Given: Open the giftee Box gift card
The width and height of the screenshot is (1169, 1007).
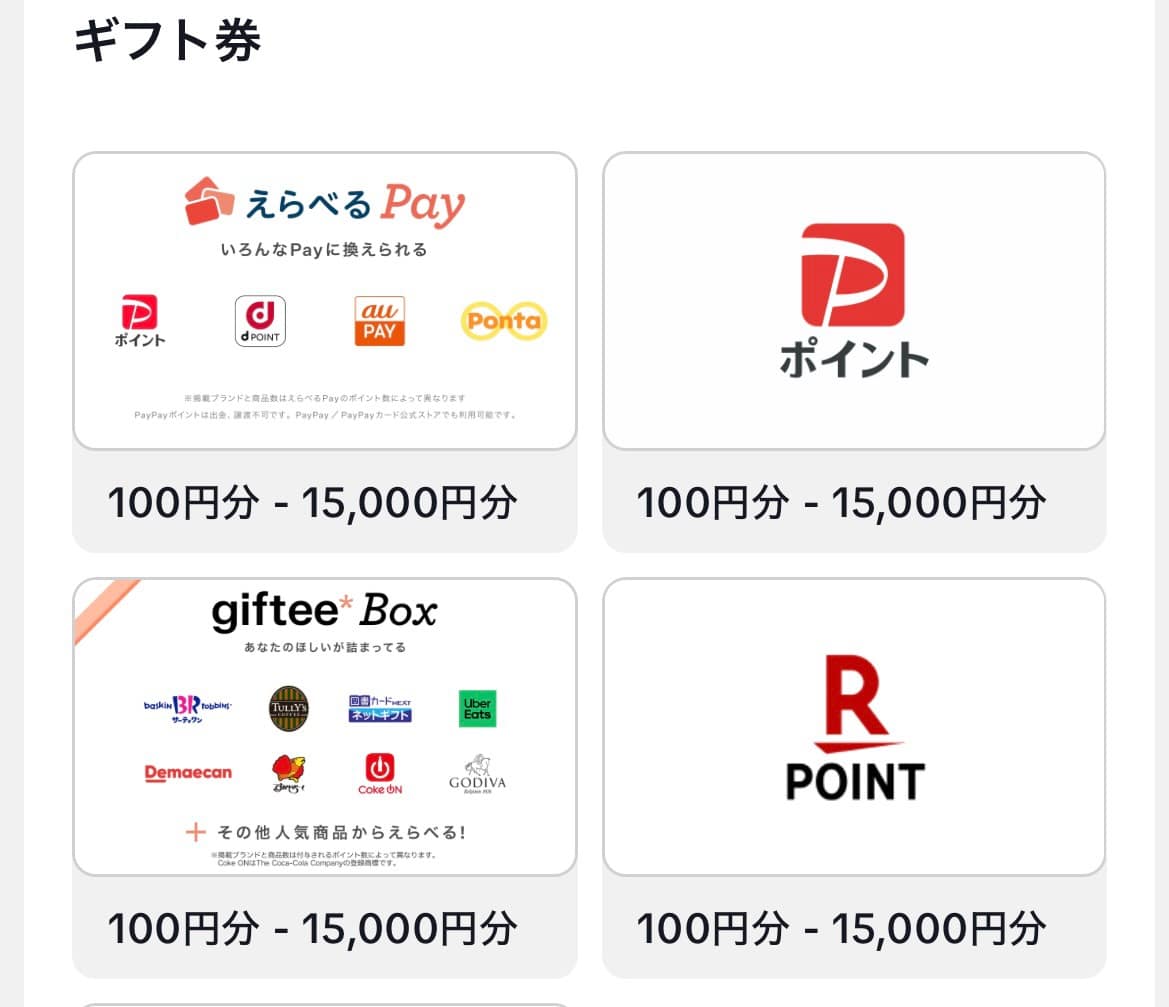Looking at the screenshot, I should click(325, 727).
